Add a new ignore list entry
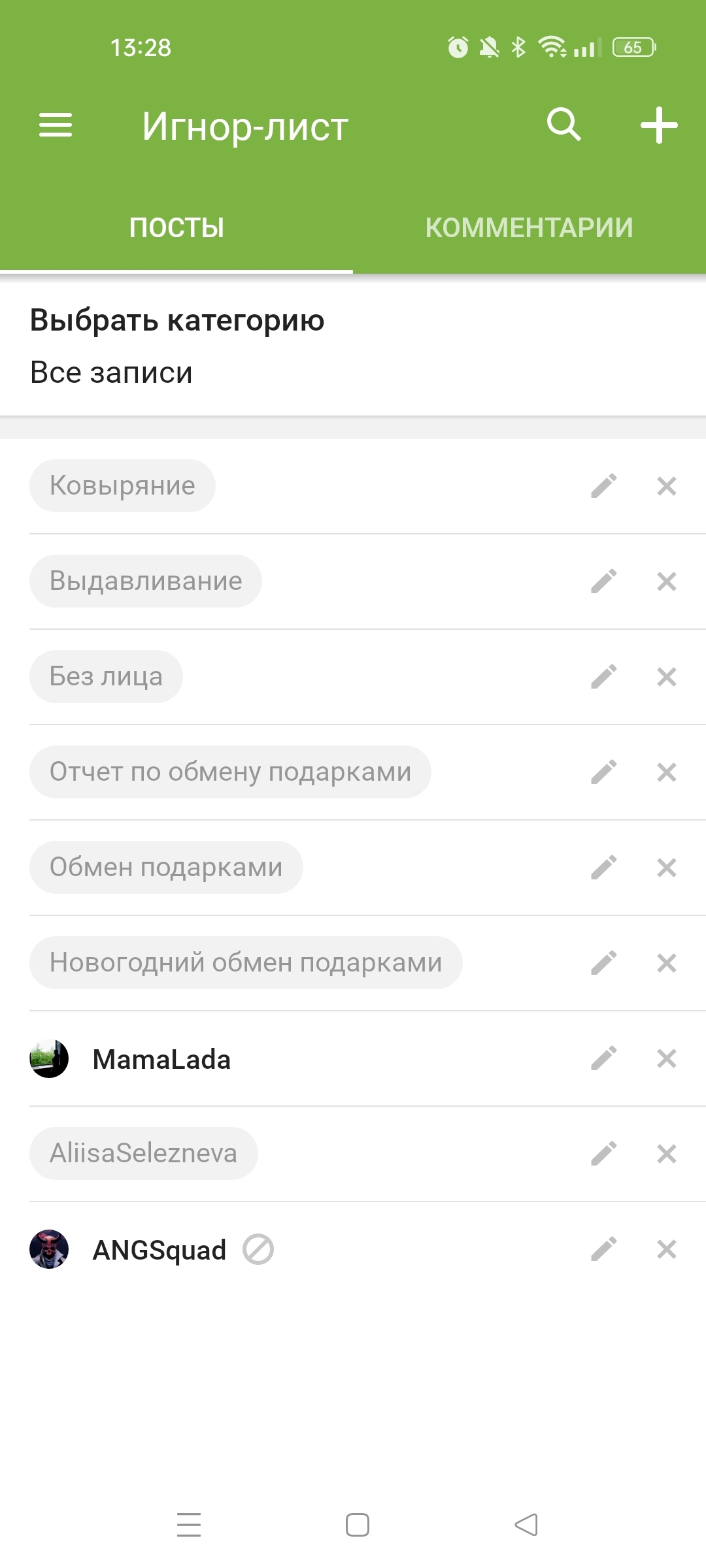The height and width of the screenshot is (1568, 706). click(x=658, y=125)
